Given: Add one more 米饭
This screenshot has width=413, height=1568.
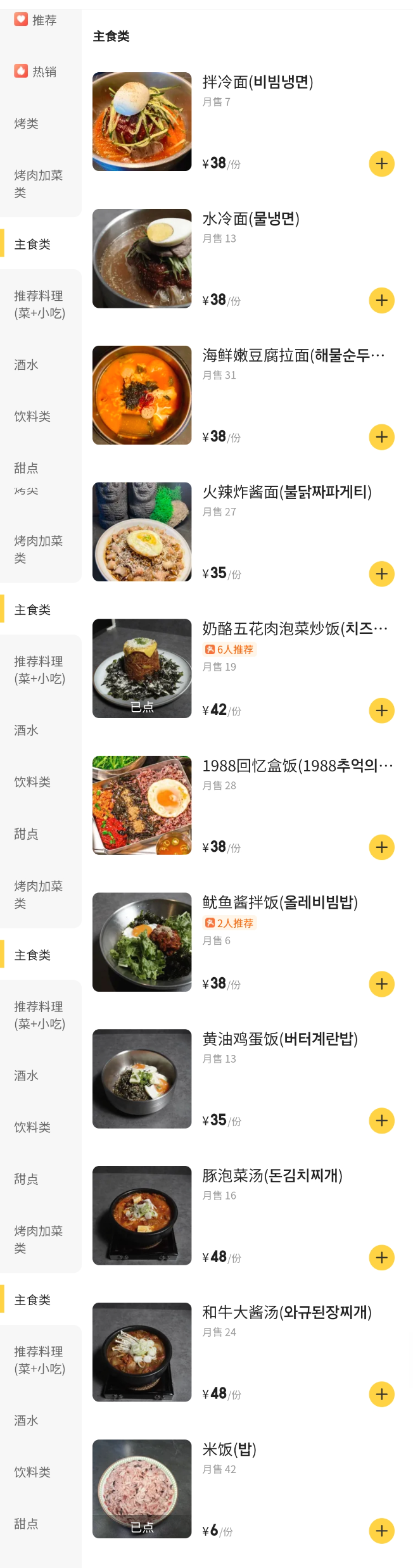Looking at the screenshot, I should [381, 1531].
